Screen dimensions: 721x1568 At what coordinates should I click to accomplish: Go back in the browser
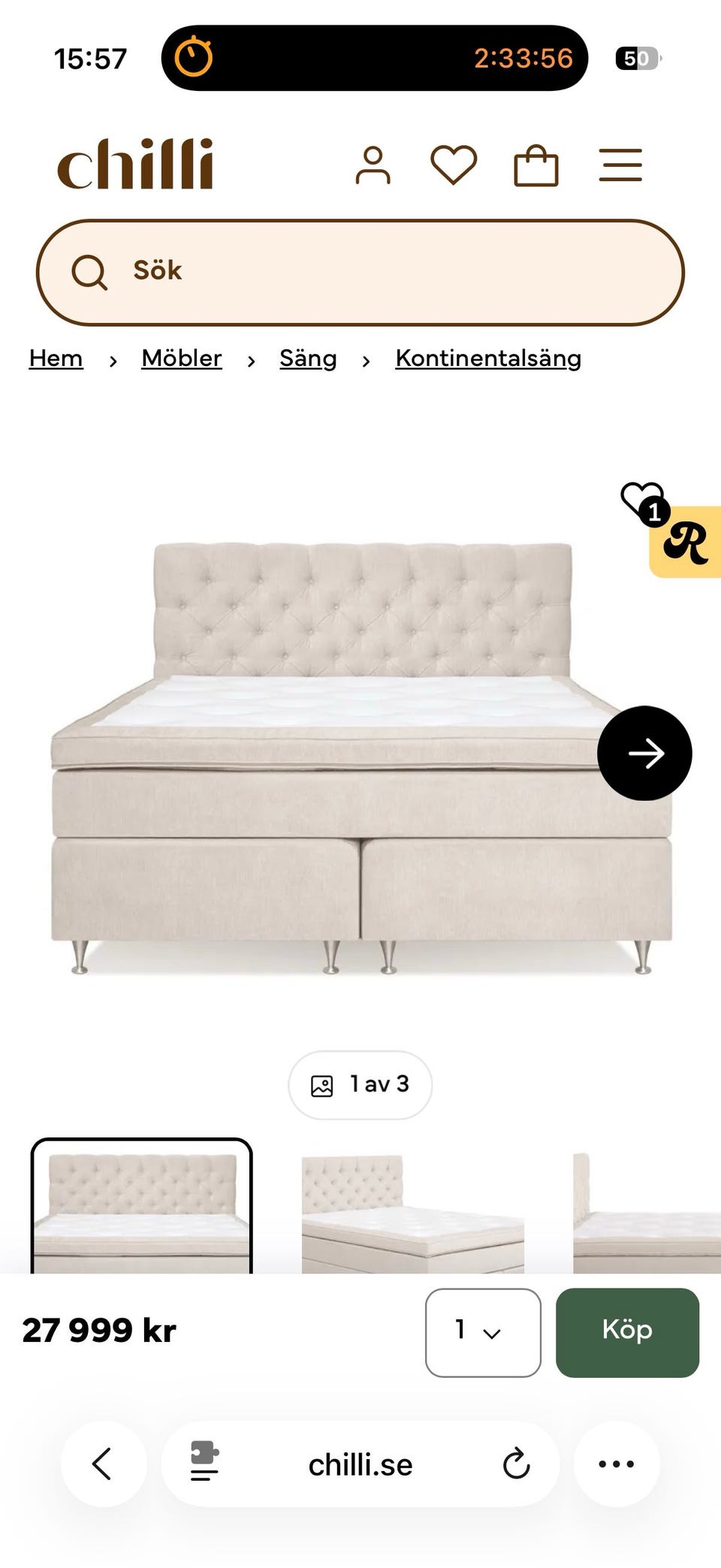click(x=103, y=1464)
